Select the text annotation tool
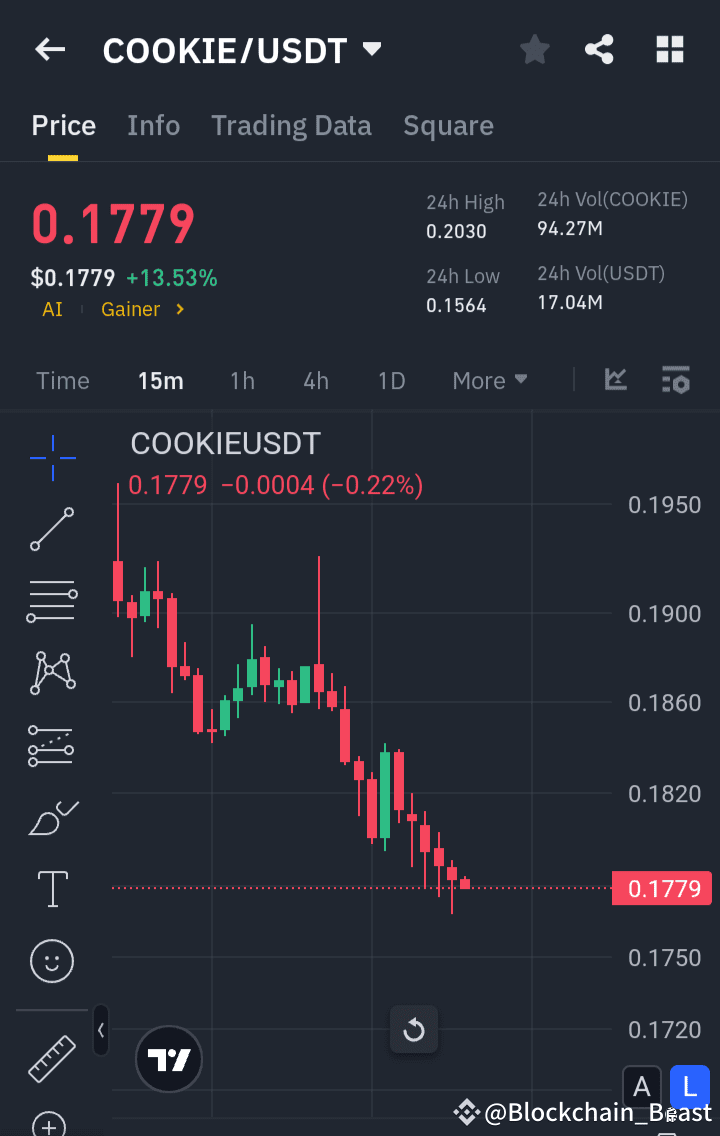Image resolution: width=720 pixels, height=1136 pixels. pyautogui.click(x=51, y=888)
